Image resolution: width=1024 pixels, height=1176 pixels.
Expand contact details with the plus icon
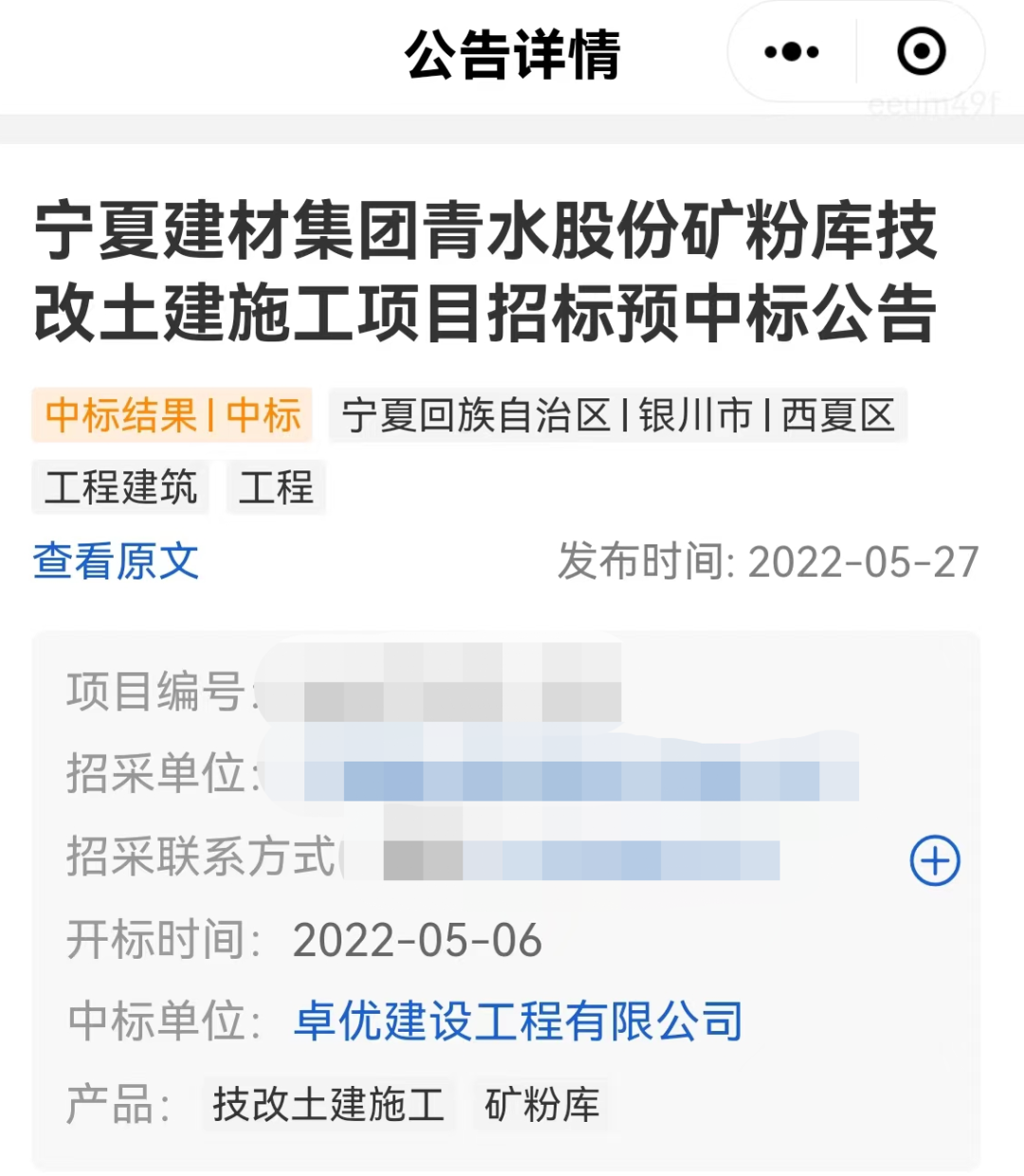tap(935, 861)
